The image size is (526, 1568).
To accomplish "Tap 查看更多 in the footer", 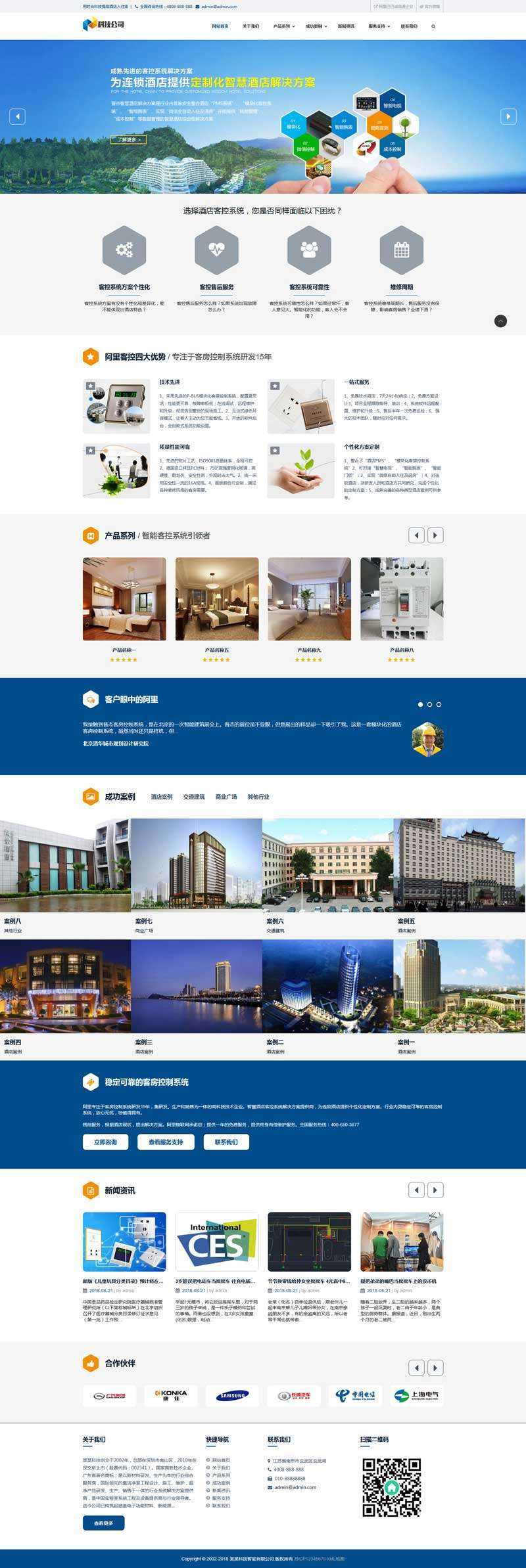I will (103, 1523).
